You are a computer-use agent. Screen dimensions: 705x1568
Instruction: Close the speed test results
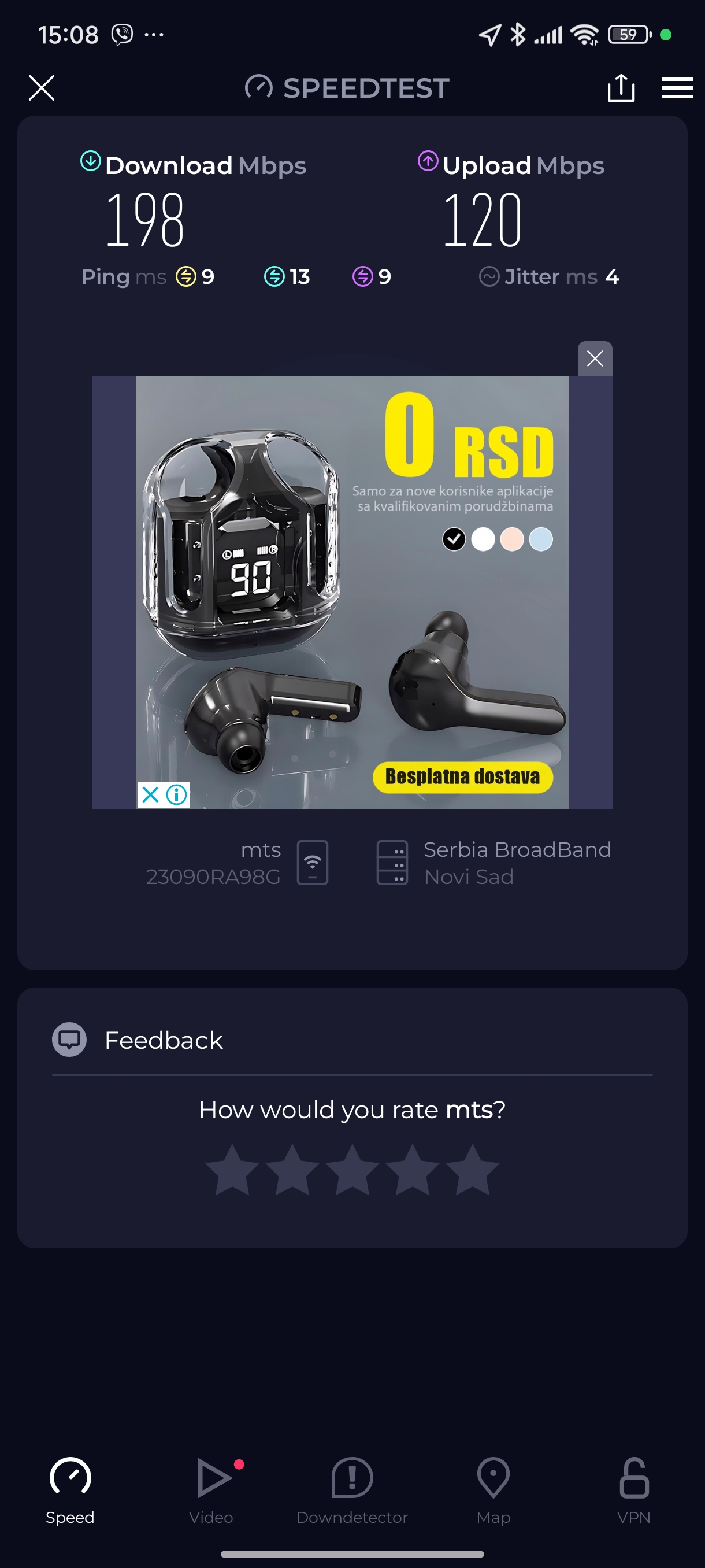(x=42, y=88)
